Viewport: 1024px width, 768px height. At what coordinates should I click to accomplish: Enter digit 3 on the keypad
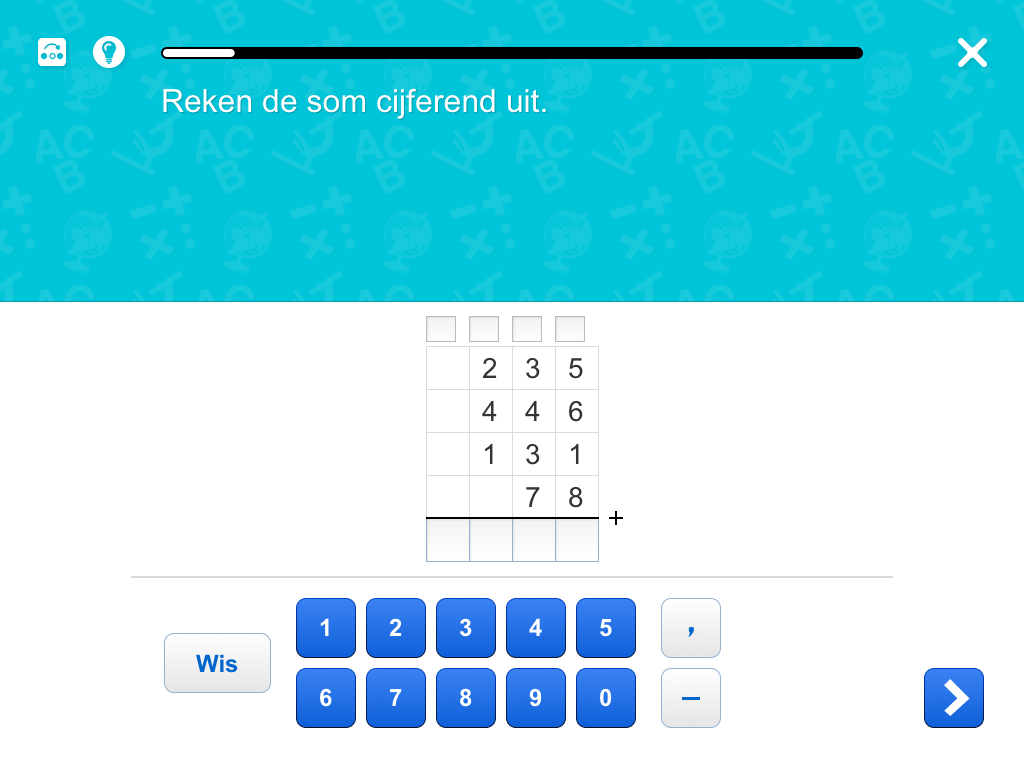(465, 628)
